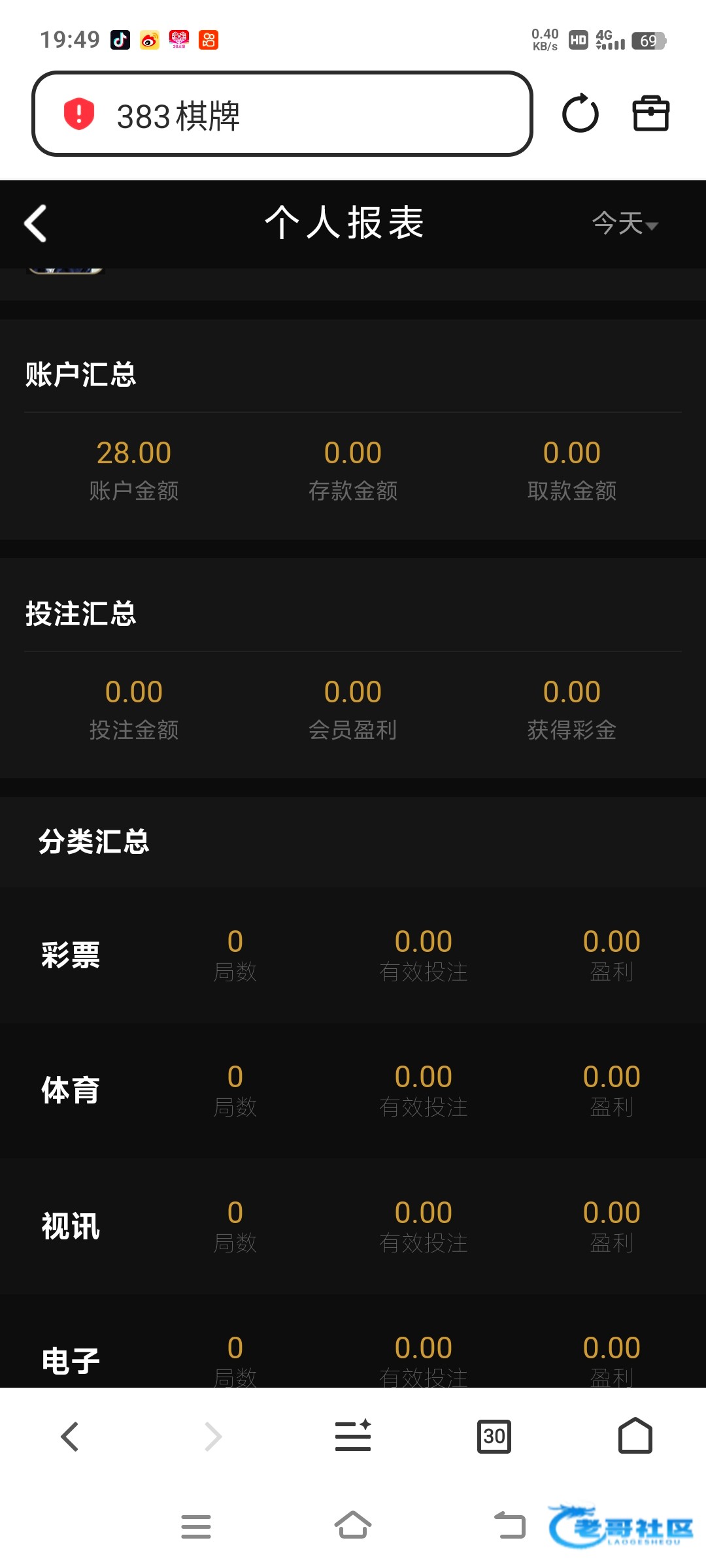This screenshot has width=706, height=1568.
Task: Tap the browser back arrow in bottom toolbar
Action: 70,1436
